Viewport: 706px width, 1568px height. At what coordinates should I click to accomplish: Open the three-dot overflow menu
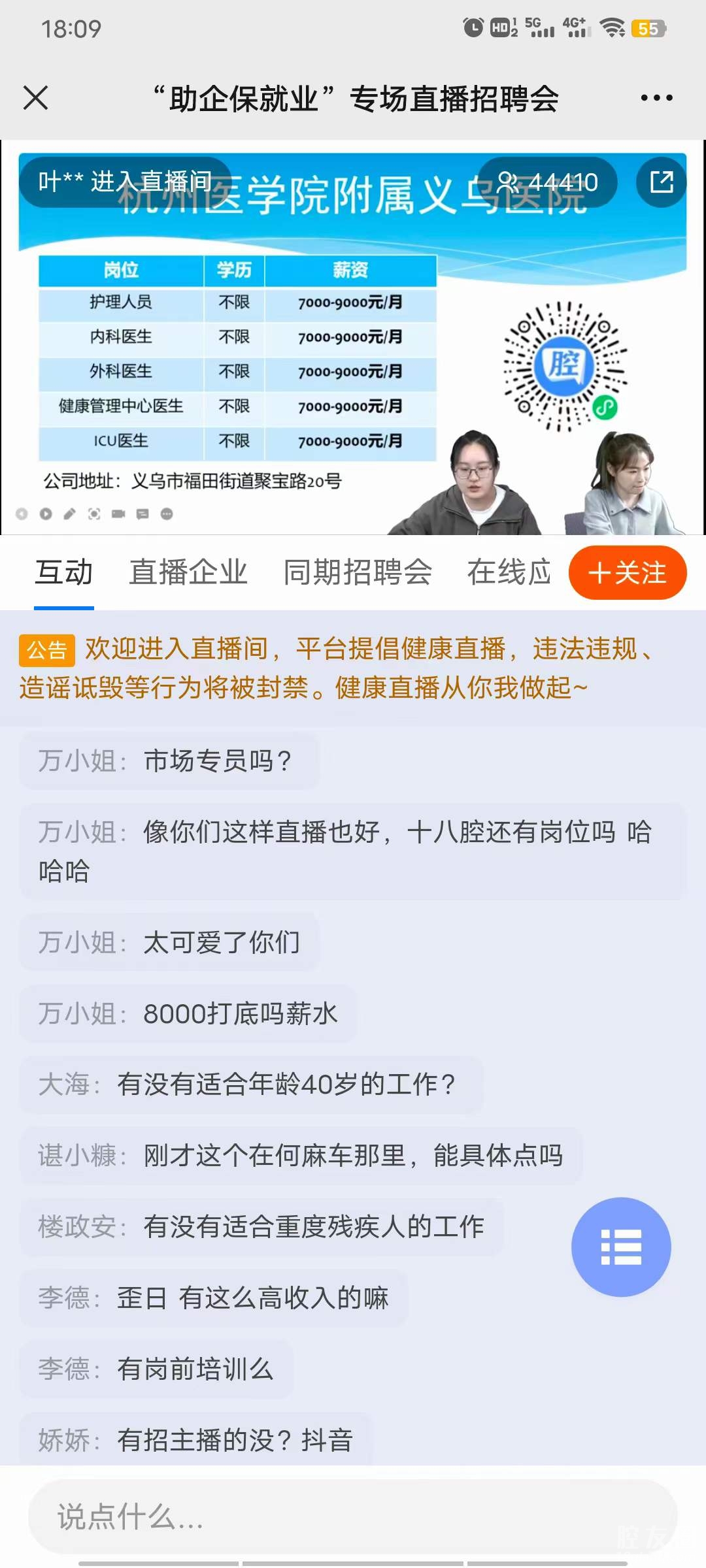(x=656, y=98)
